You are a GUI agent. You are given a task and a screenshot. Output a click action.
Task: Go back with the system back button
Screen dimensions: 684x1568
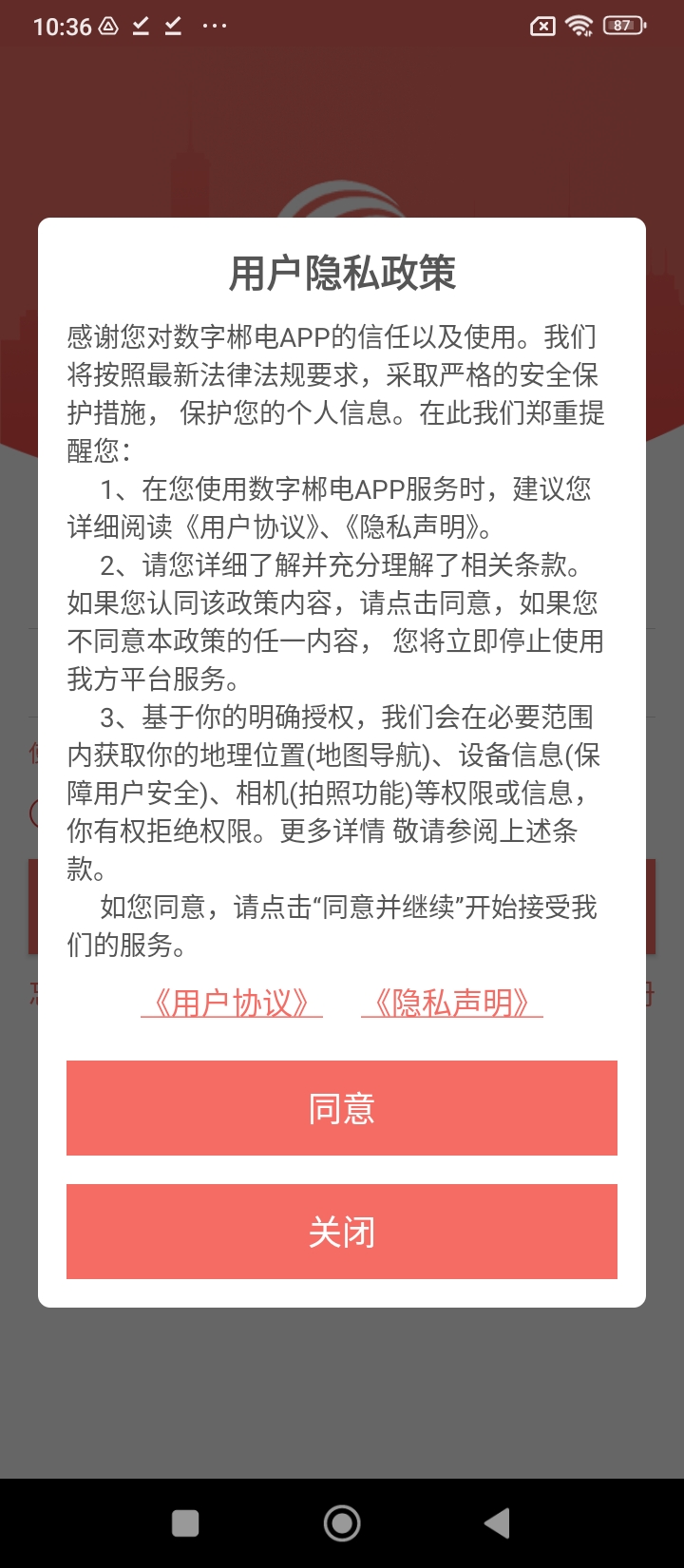(497, 1523)
